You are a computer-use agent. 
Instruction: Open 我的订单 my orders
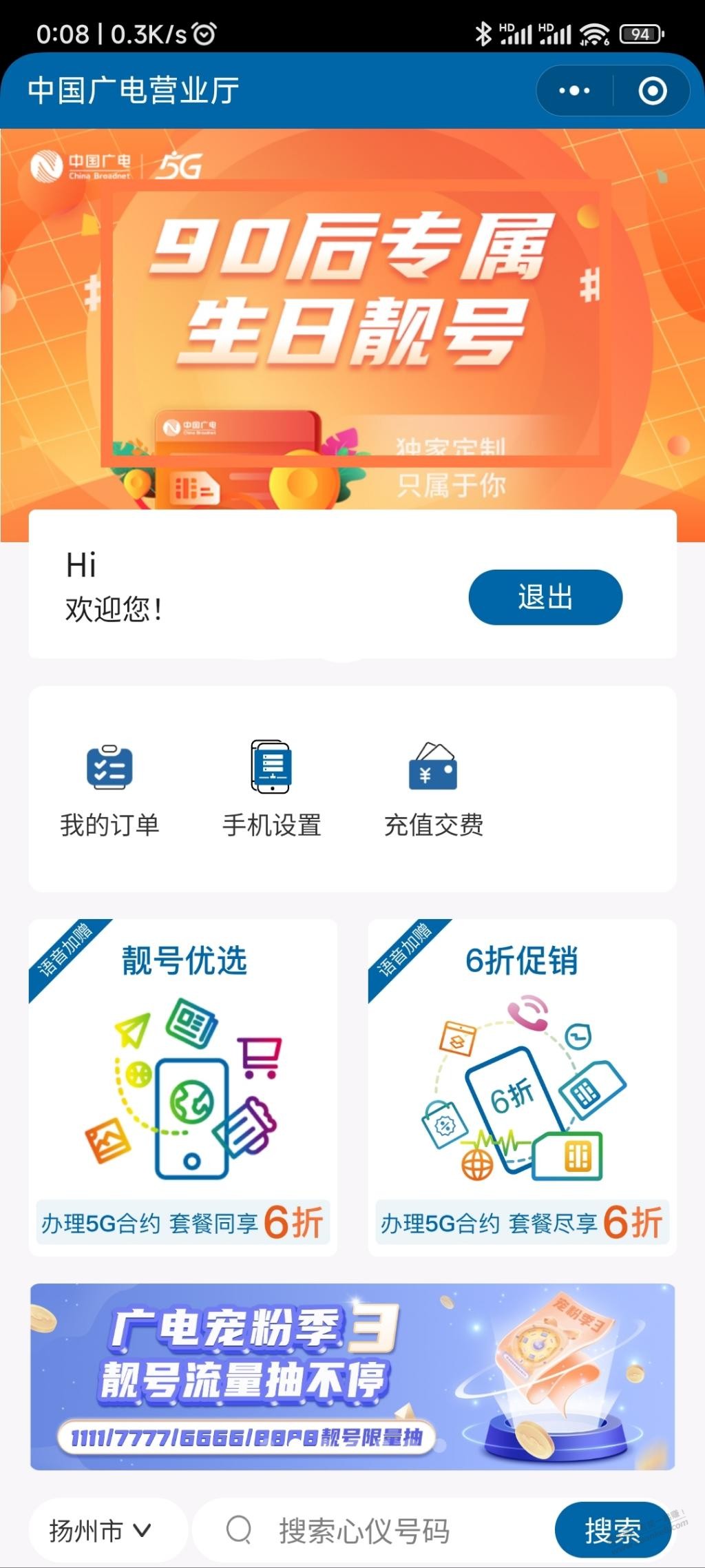click(109, 790)
